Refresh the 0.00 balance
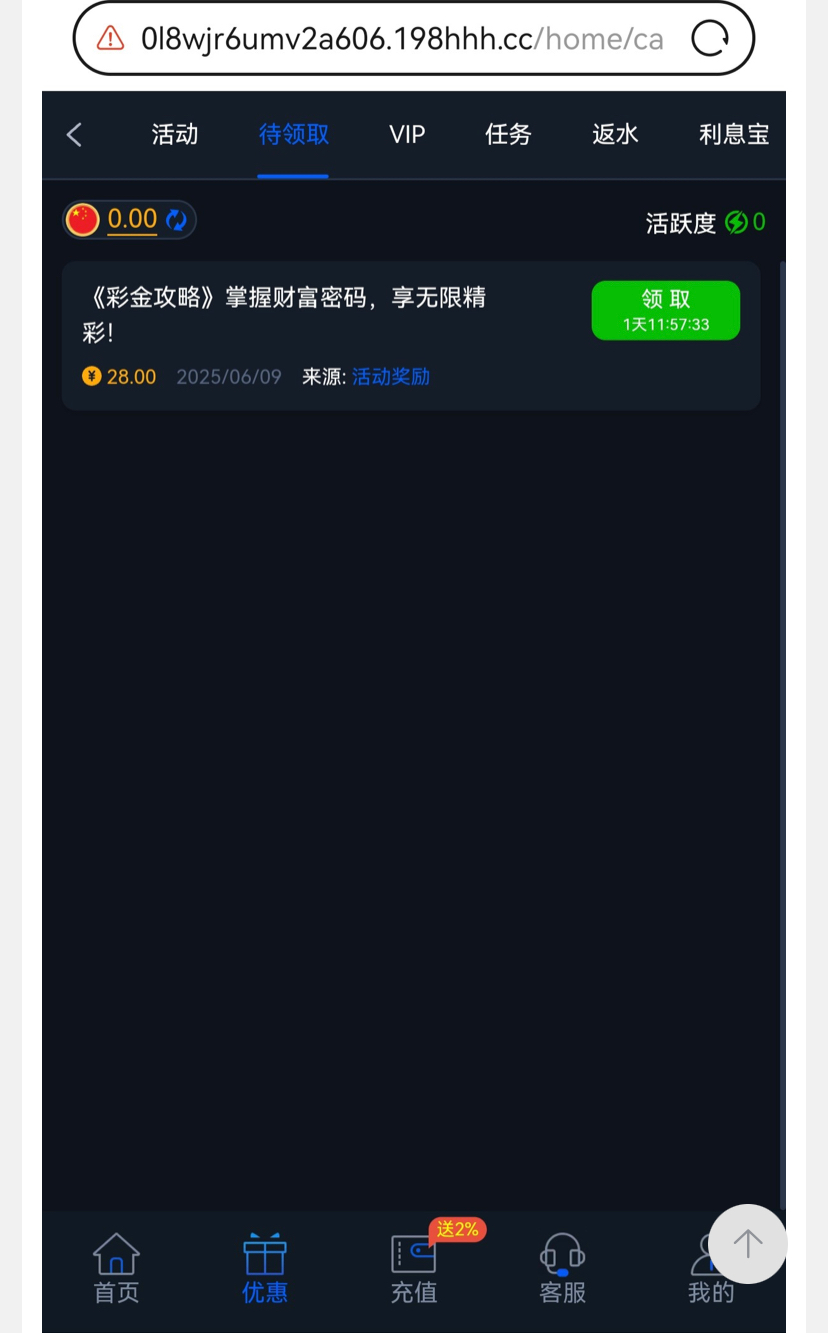Image resolution: width=828 pixels, height=1333 pixels. 177,220
